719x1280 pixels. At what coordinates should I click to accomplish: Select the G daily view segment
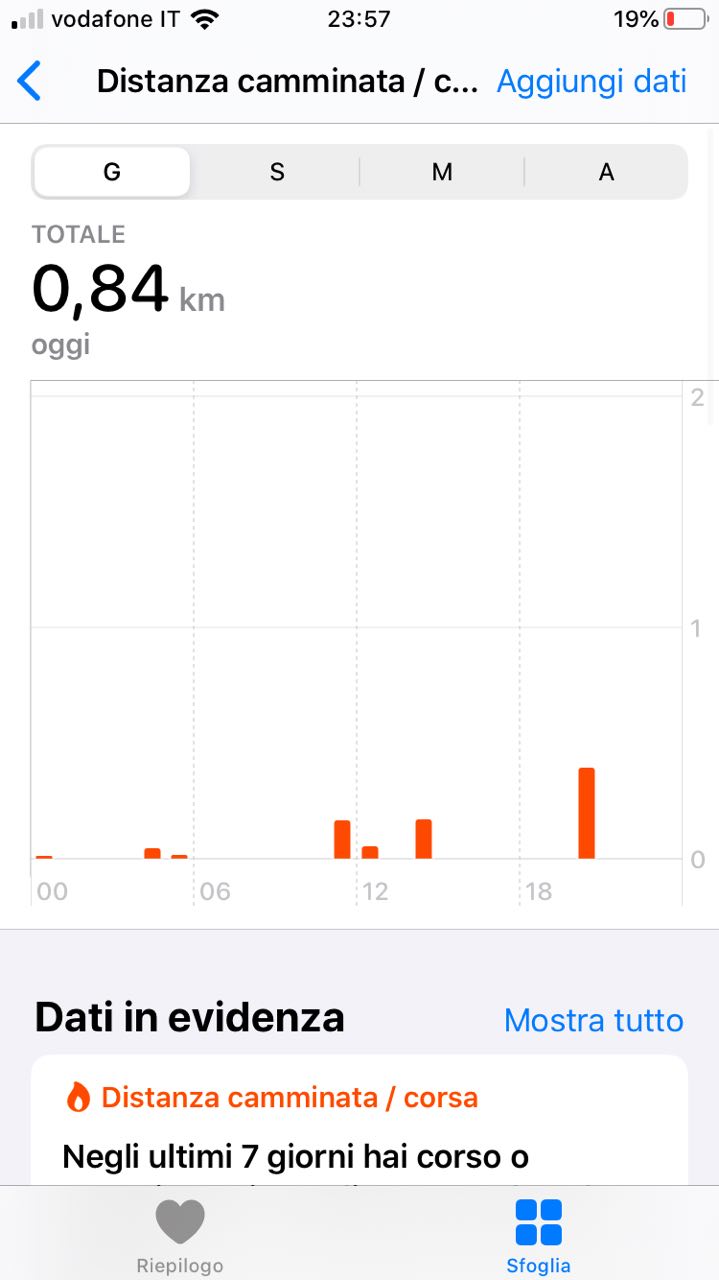click(112, 172)
